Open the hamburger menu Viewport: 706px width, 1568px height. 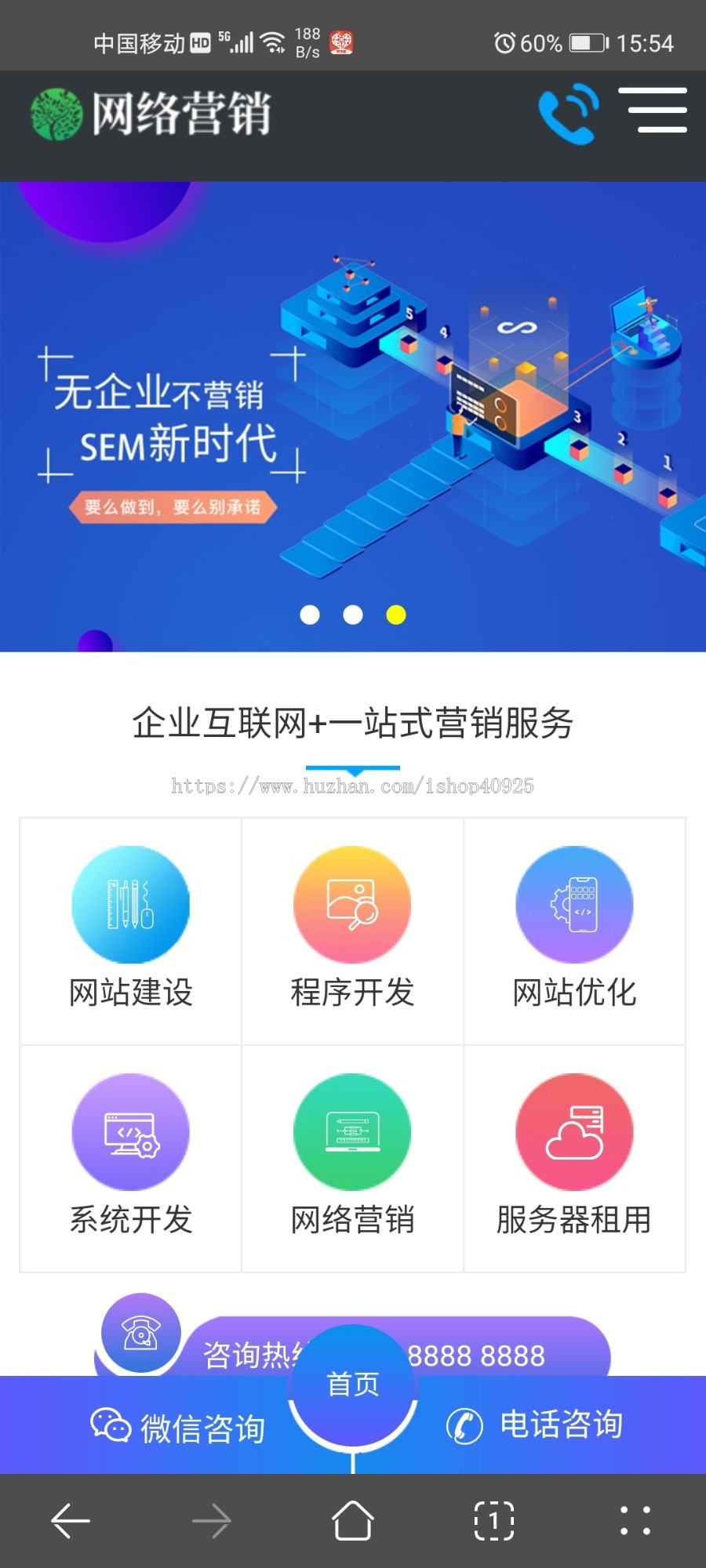pos(653,111)
